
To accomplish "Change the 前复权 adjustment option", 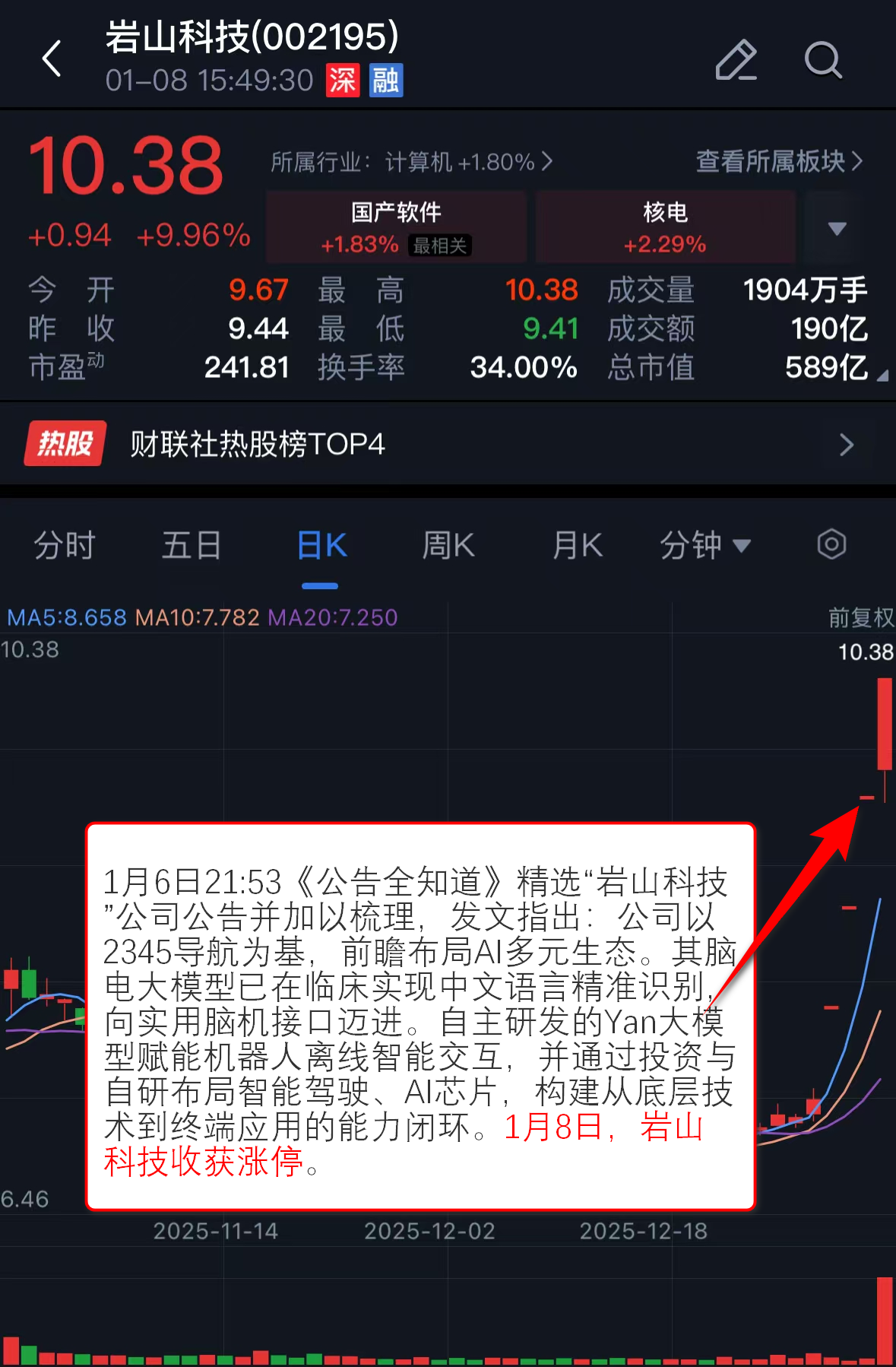I will pyautogui.click(x=860, y=617).
